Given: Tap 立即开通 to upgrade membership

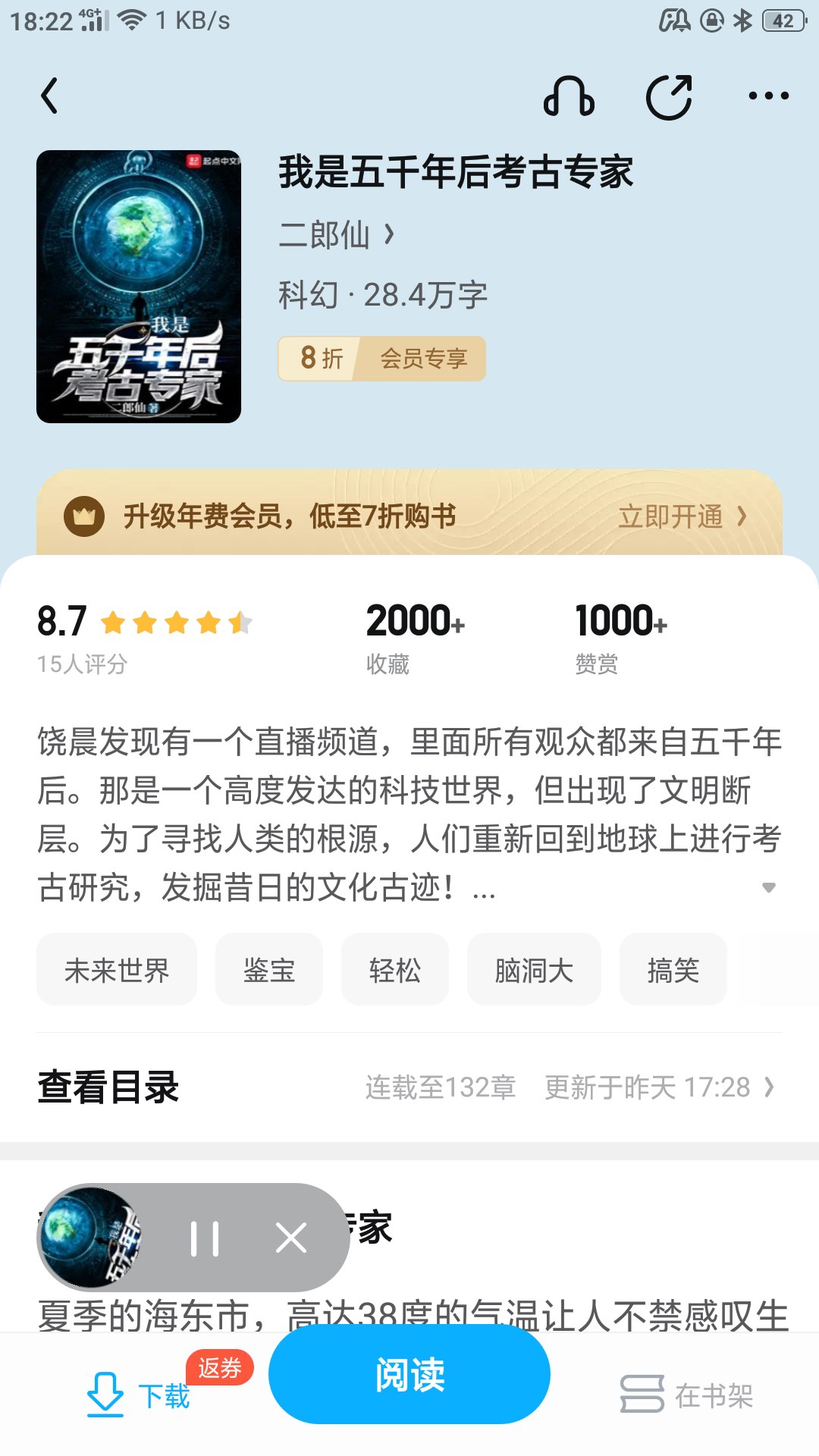Looking at the screenshot, I should (x=681, y=516).
